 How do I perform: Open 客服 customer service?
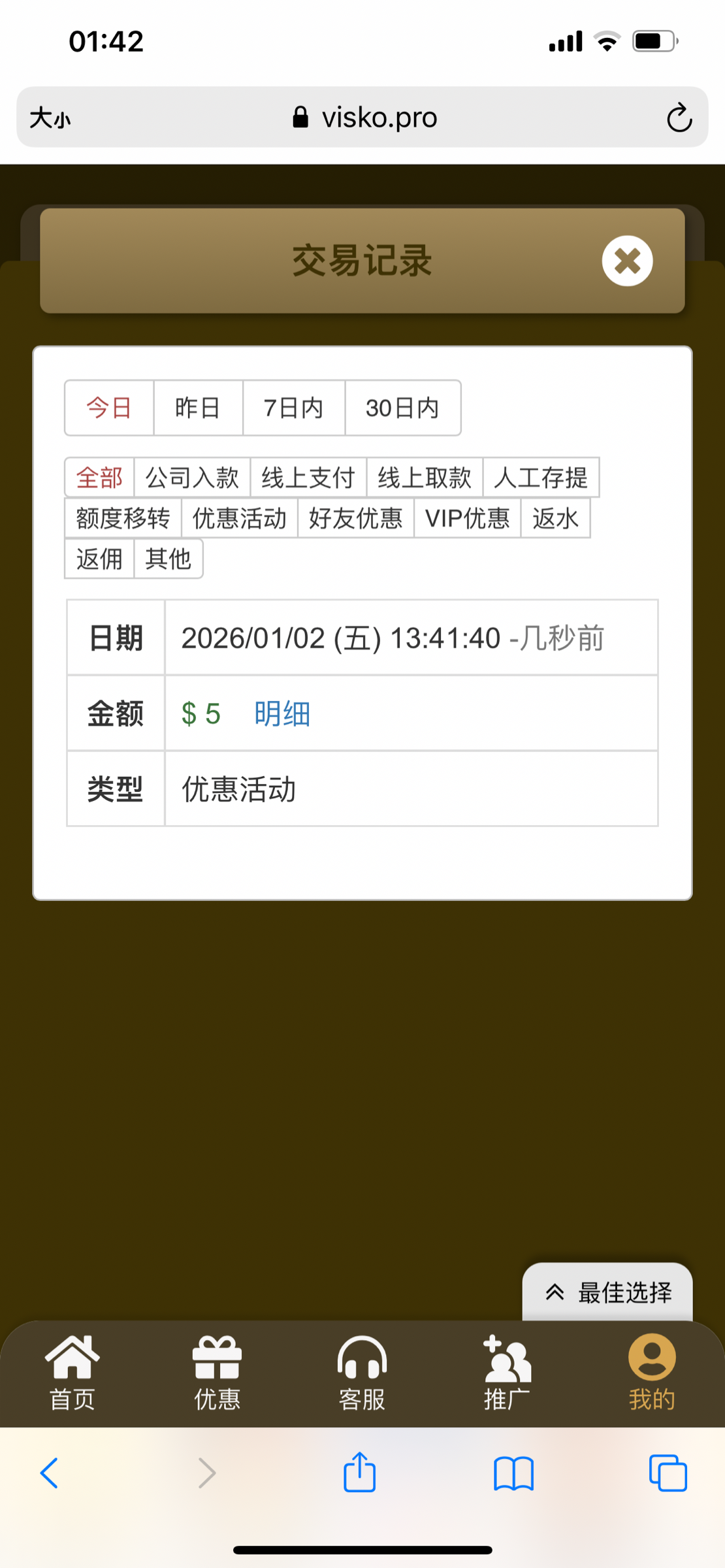[362, 1373]
